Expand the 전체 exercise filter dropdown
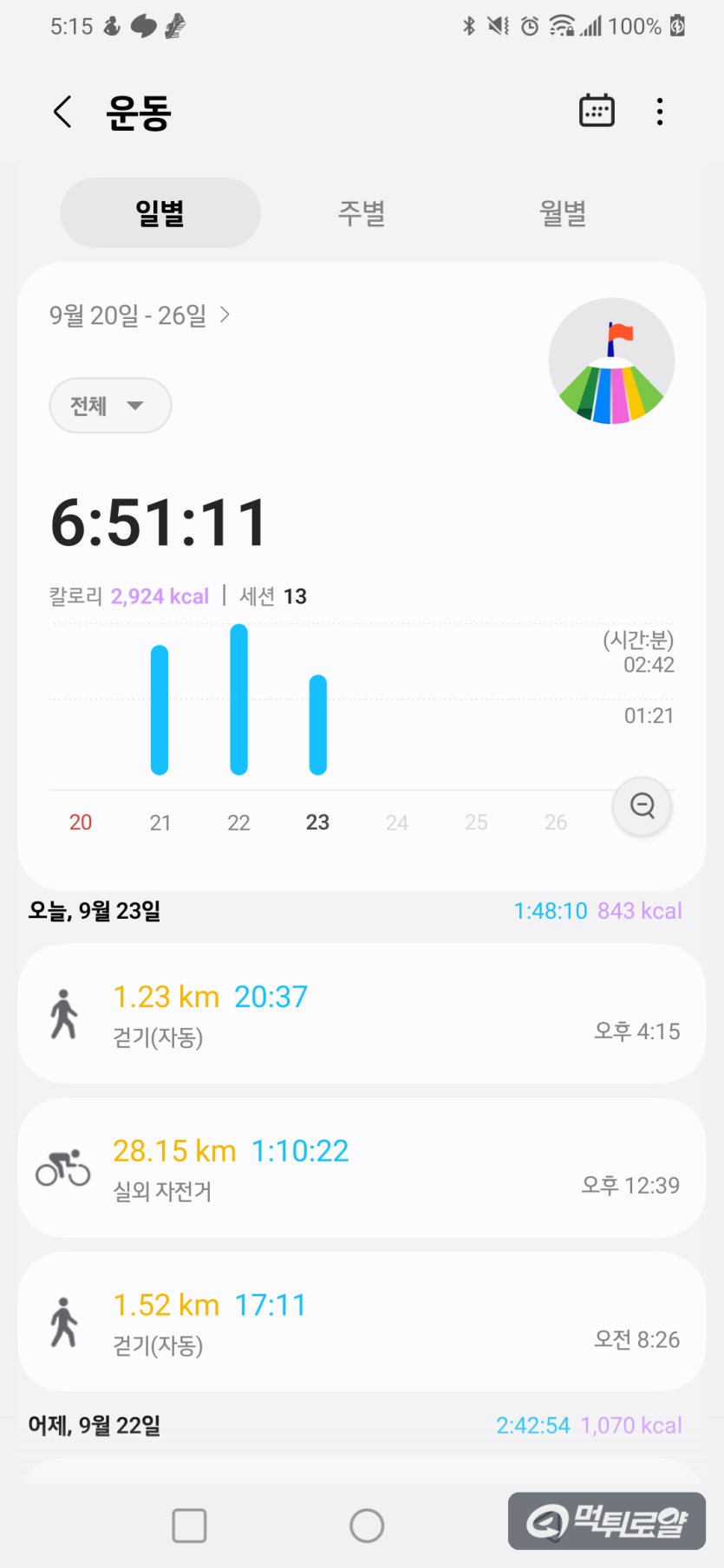This screenshot has width=724, height=1568. 110,406
